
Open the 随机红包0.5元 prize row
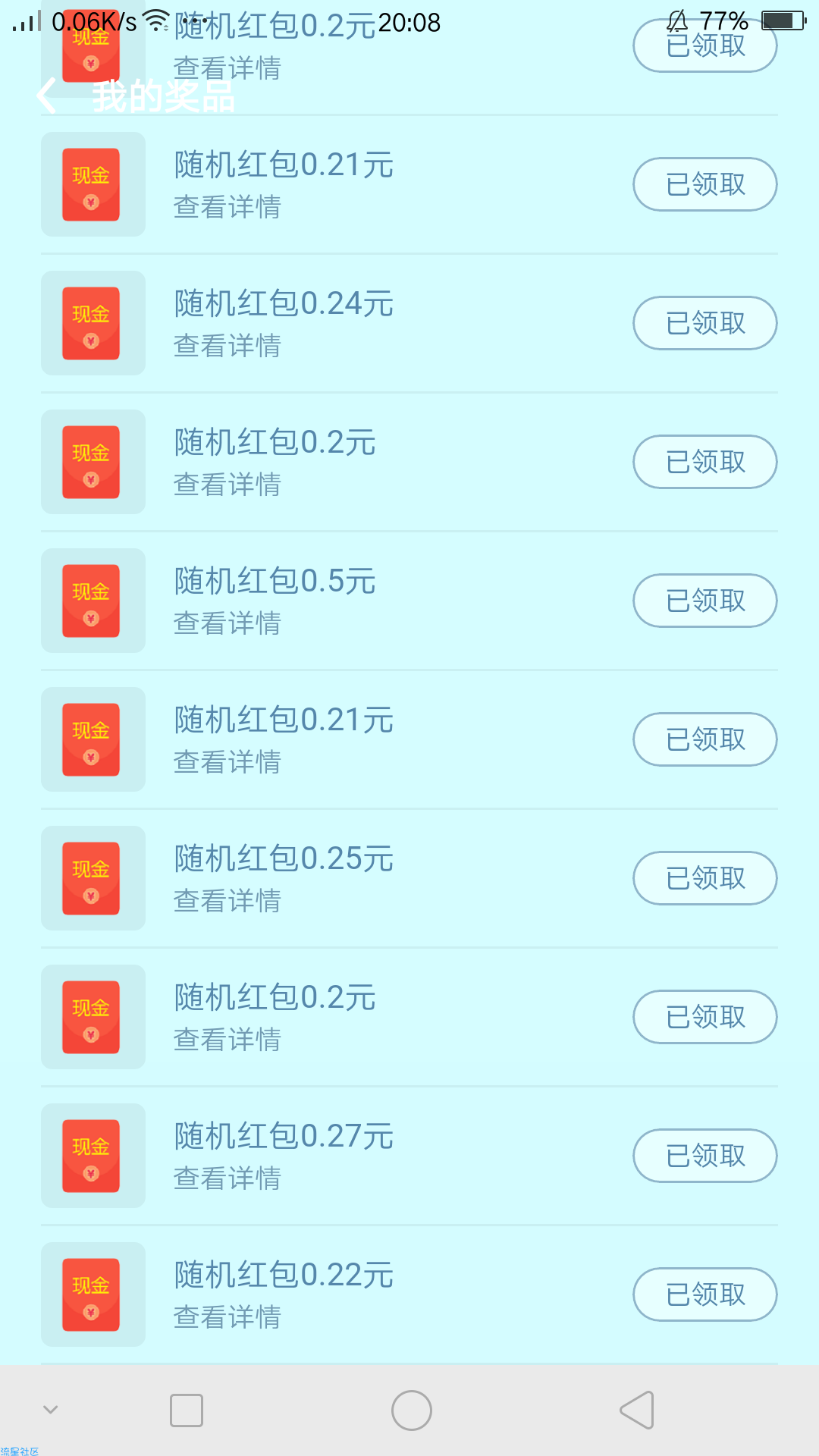pyautogui.click(x=409, y=601)
